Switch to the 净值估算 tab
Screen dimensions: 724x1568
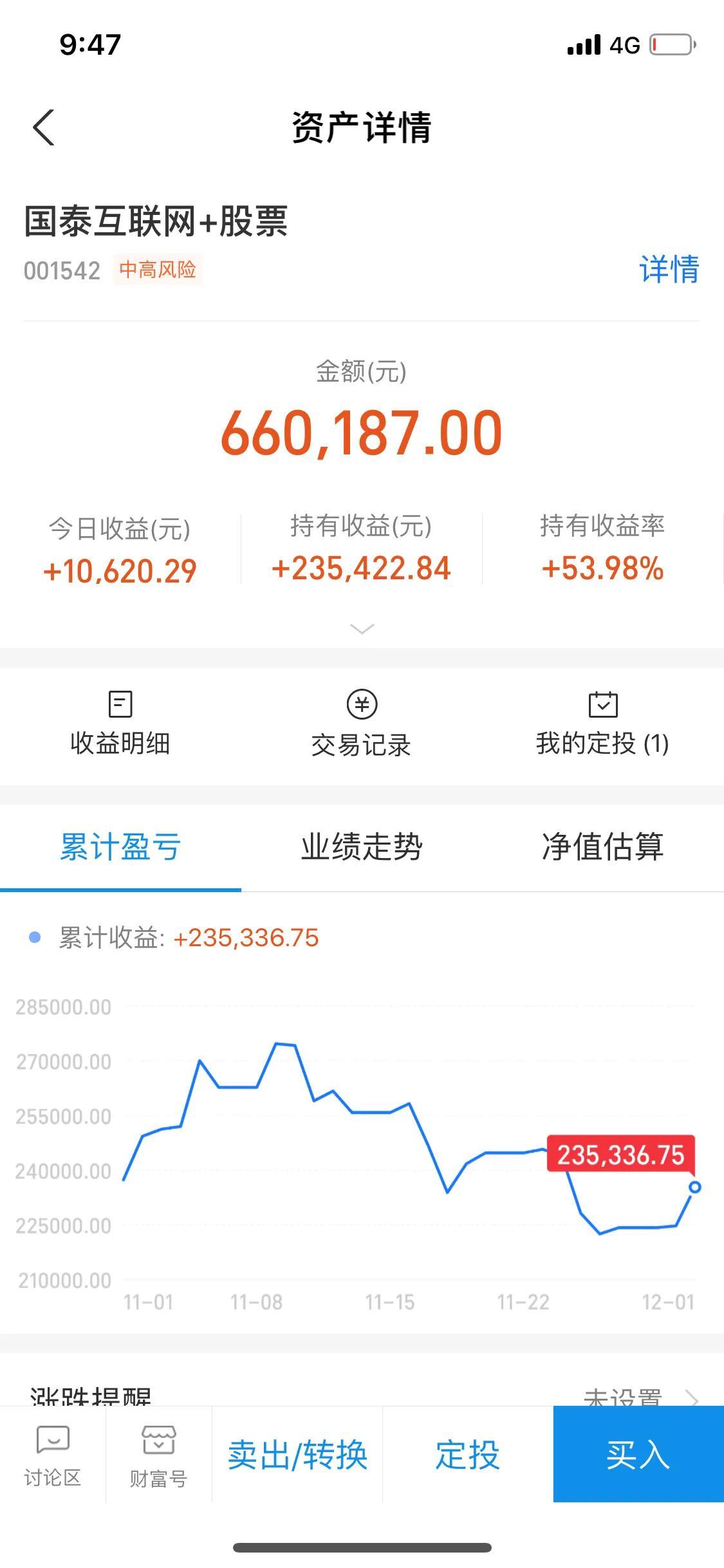(x=603, y=847)
